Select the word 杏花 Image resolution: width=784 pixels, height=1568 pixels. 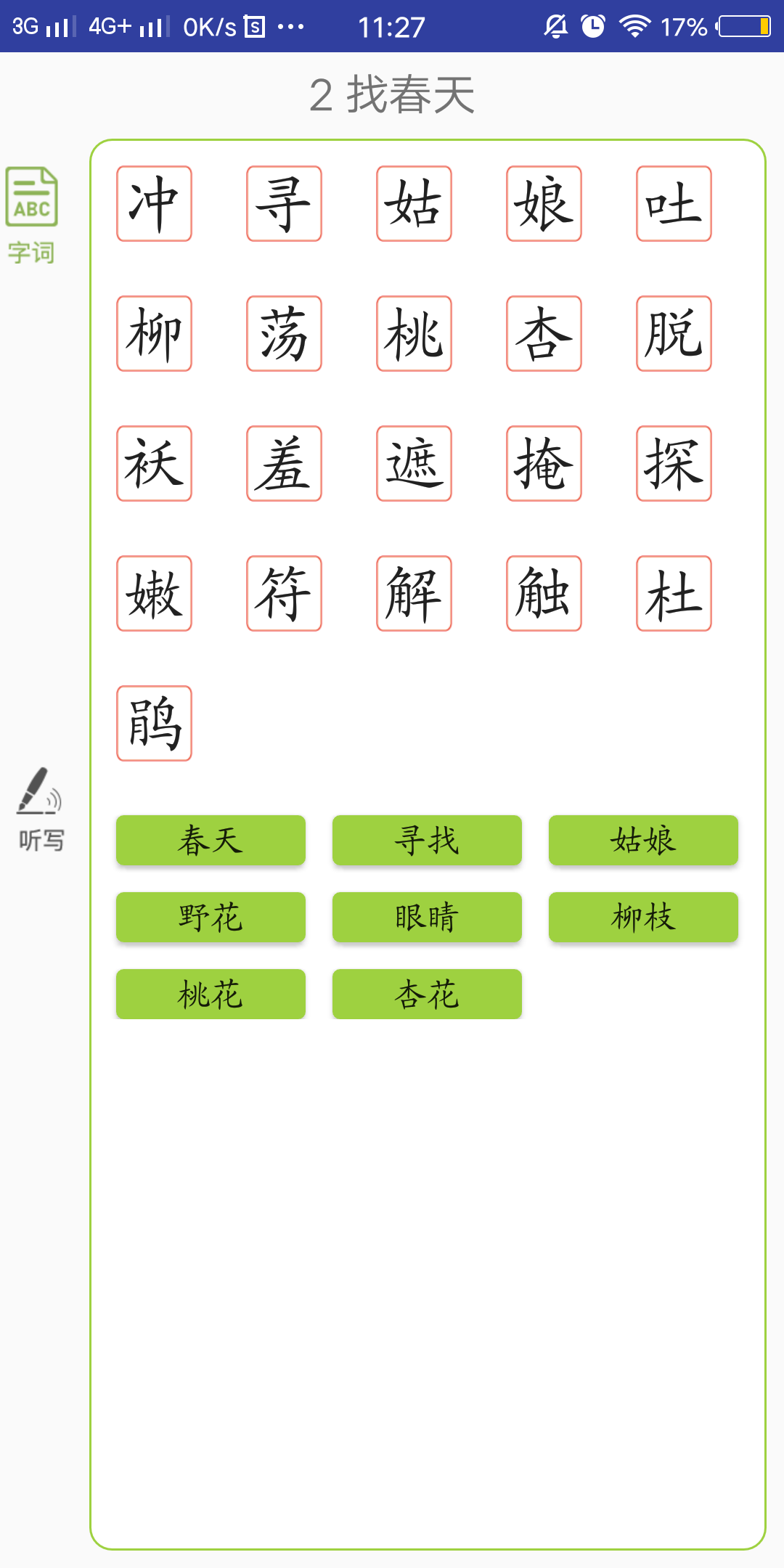(427, 994)
